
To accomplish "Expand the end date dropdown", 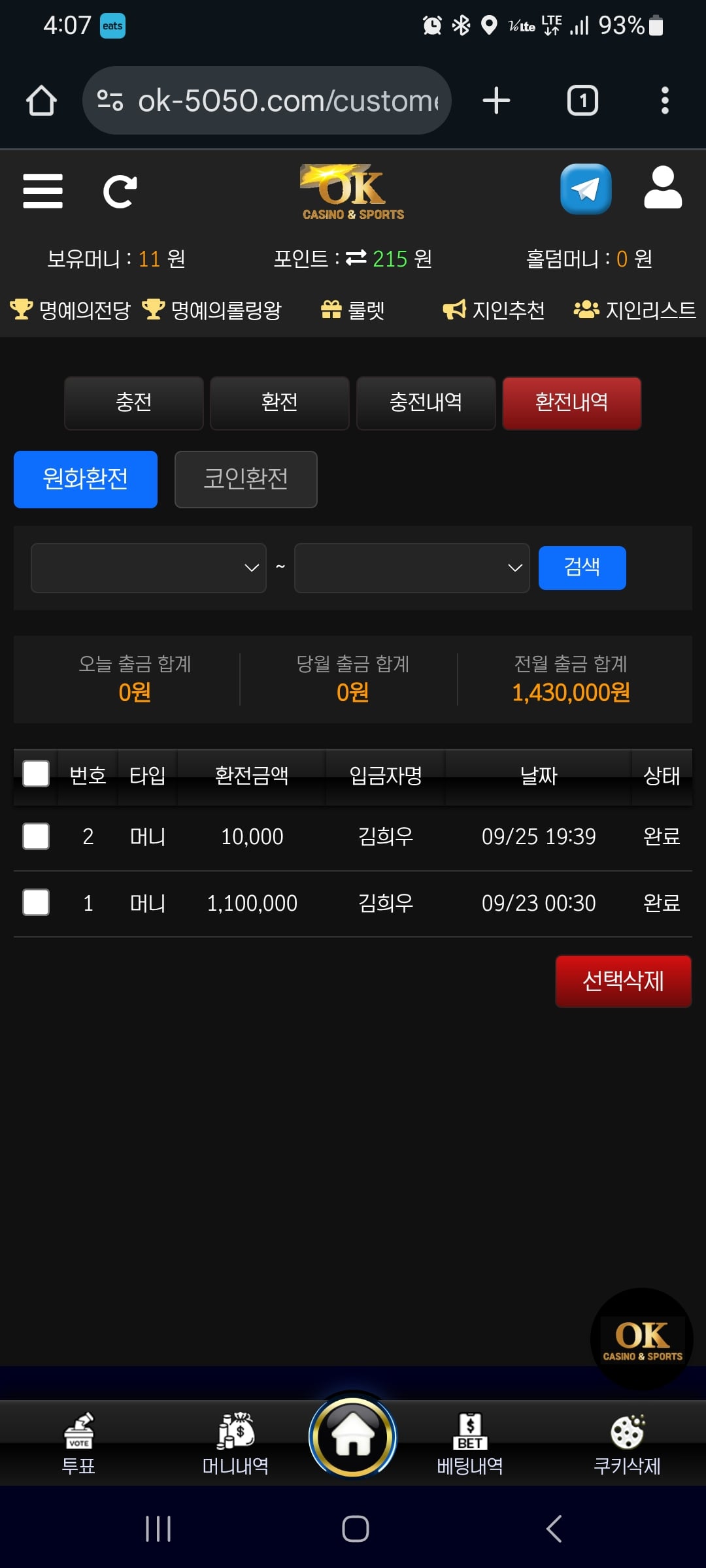I will (412, 568).
